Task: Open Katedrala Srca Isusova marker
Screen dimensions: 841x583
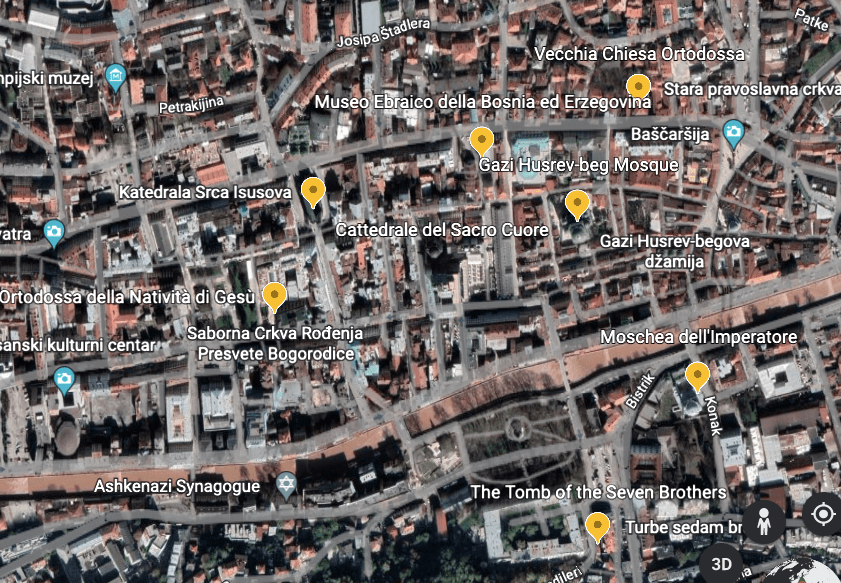Action: click(314, 190)
